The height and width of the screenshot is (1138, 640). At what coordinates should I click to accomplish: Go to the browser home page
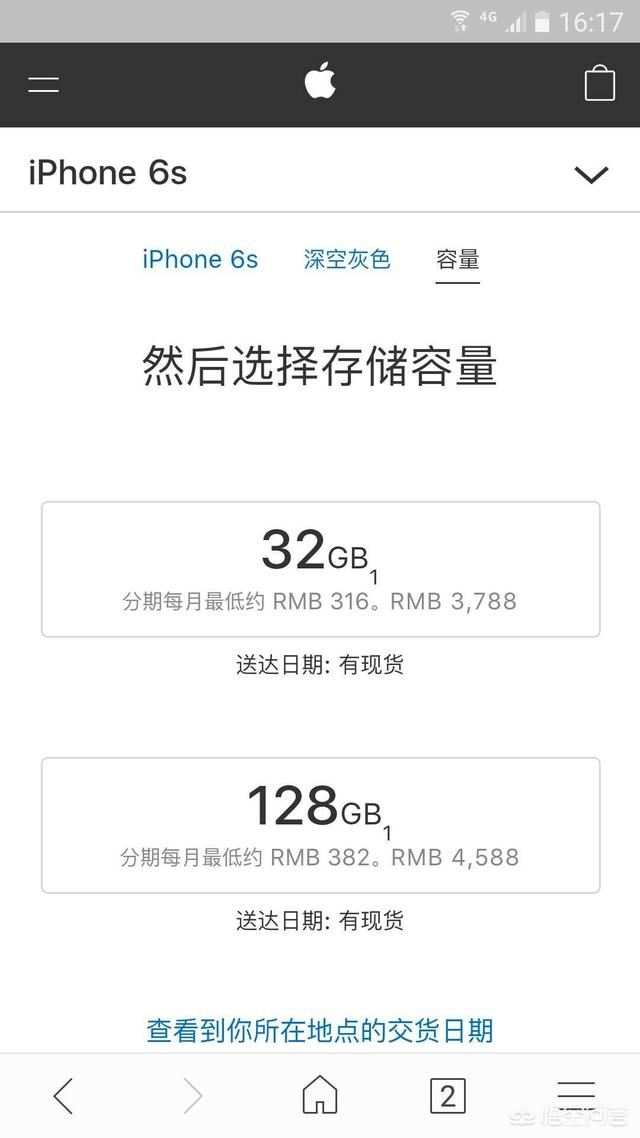[320, 1096]
